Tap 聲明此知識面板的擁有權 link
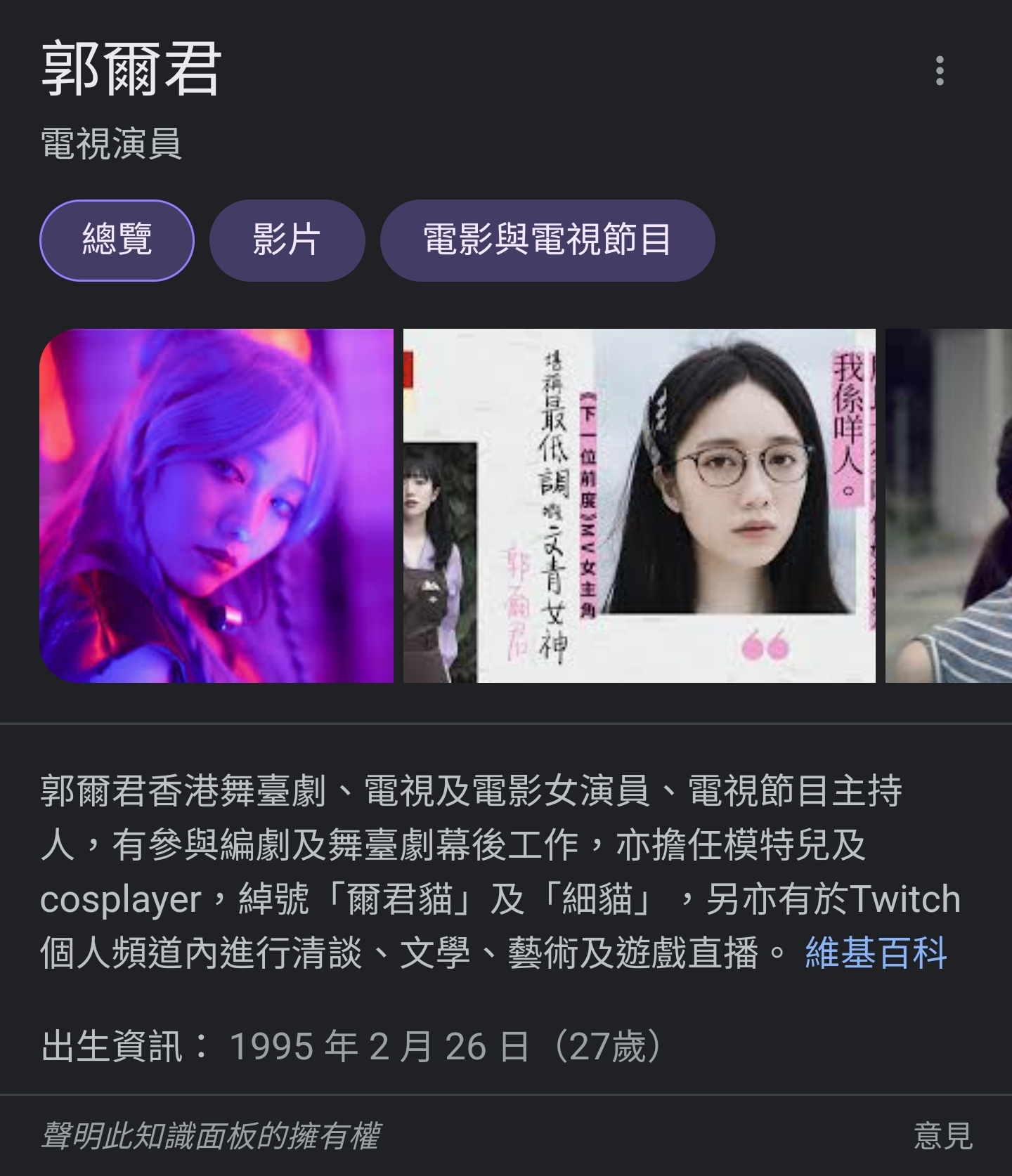 [210, 1136]
